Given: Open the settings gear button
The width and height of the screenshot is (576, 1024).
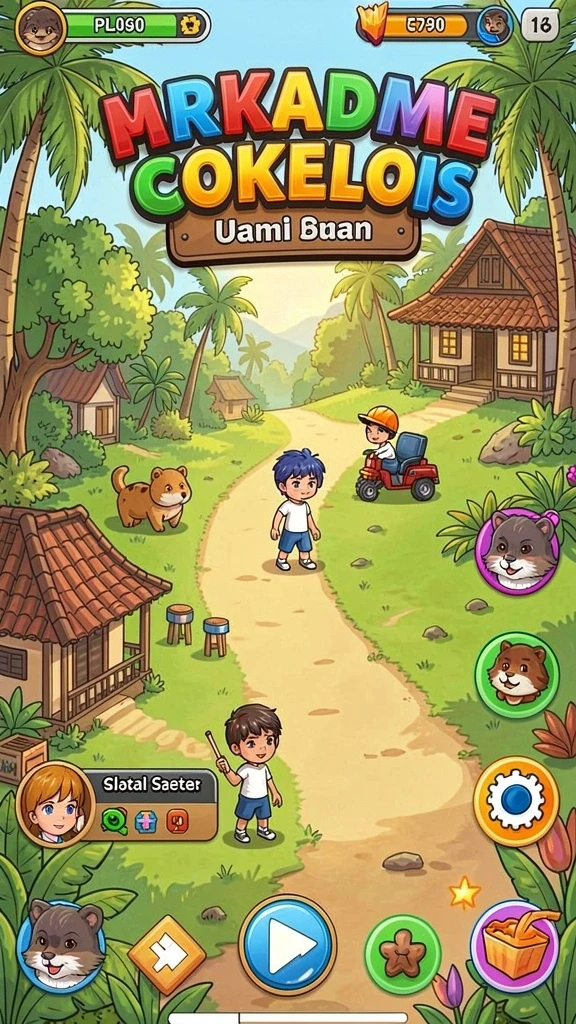Looking at the screenshot, I should coord(516,801).
